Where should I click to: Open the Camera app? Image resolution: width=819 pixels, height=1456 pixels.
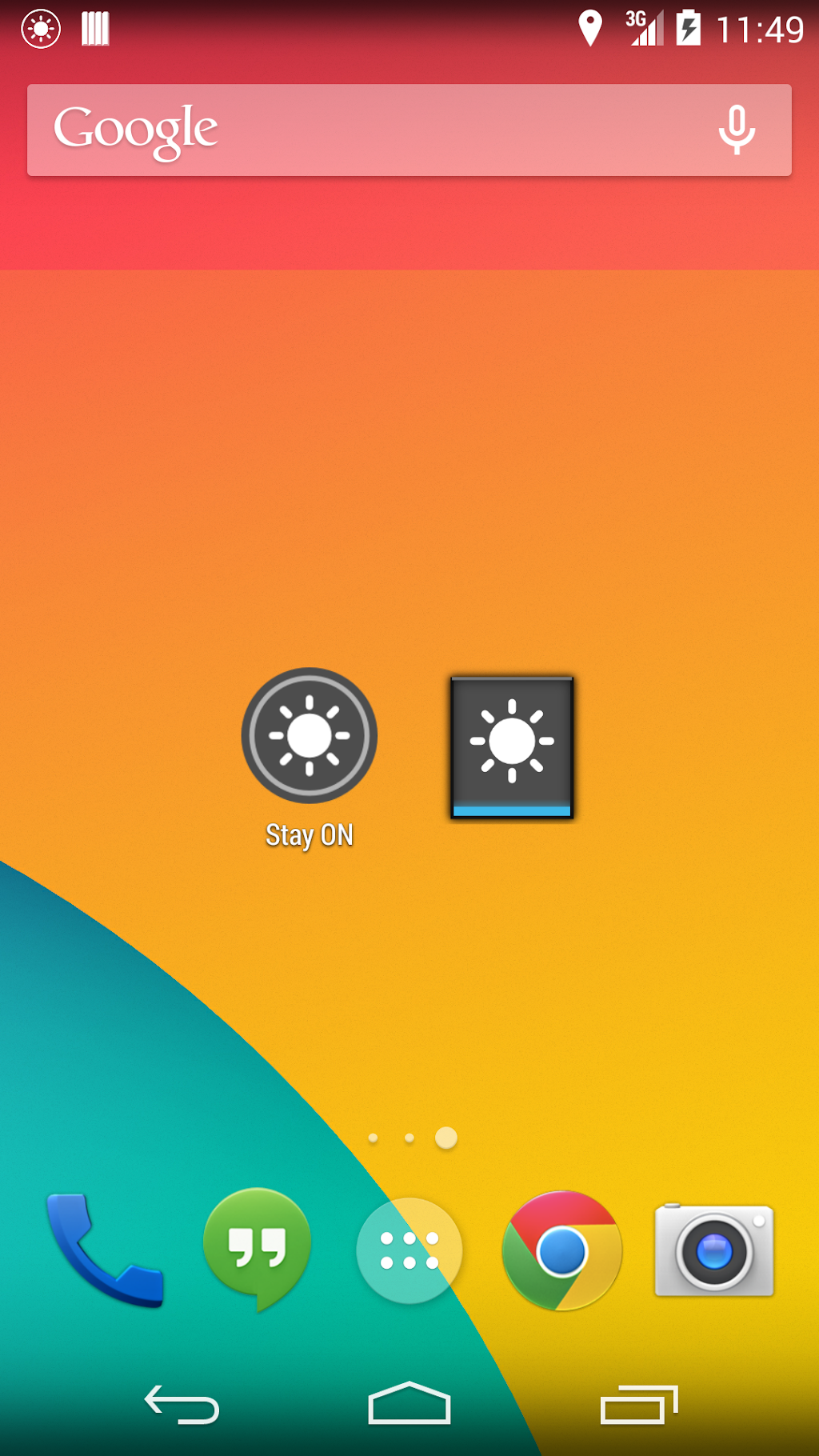click(x=714, y=1250)
